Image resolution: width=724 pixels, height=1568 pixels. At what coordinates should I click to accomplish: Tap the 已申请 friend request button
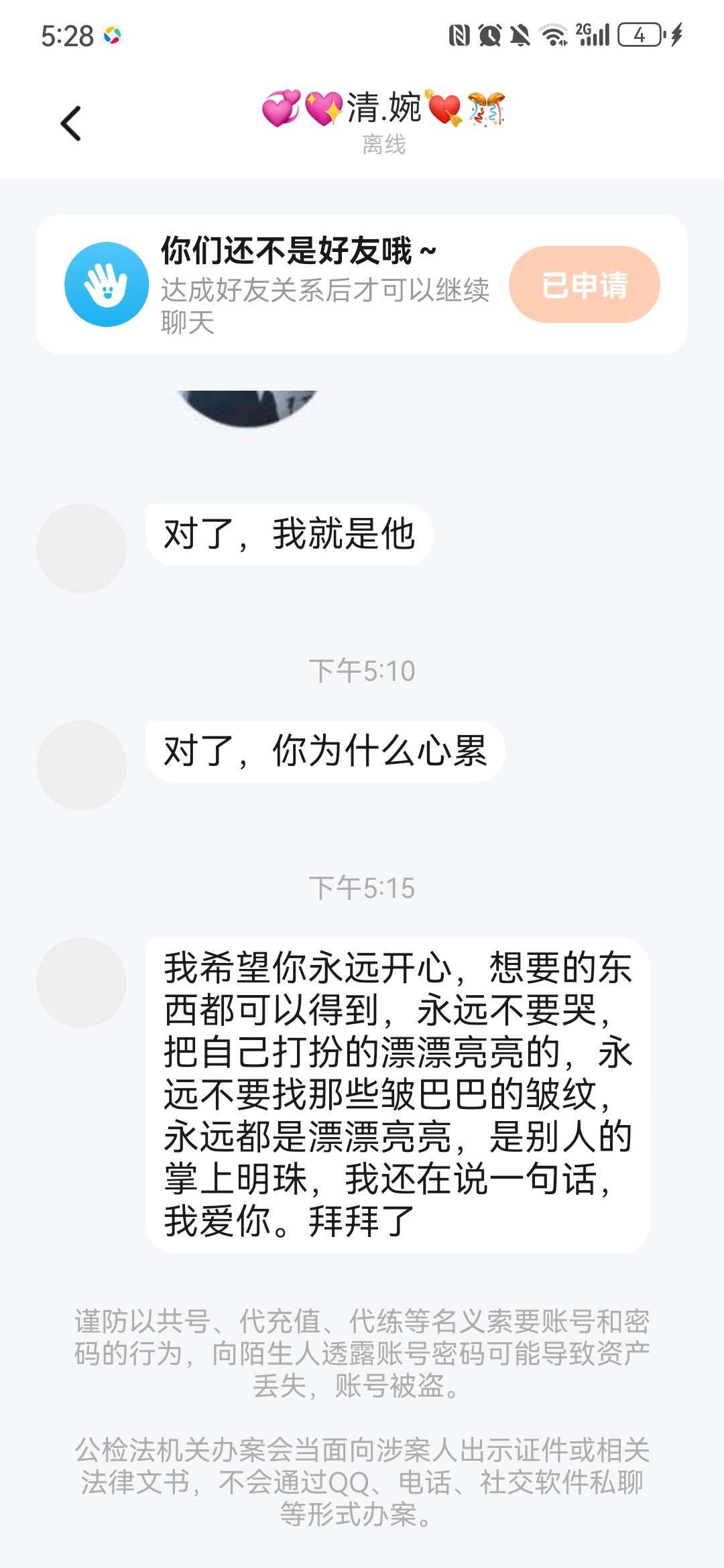584,285
